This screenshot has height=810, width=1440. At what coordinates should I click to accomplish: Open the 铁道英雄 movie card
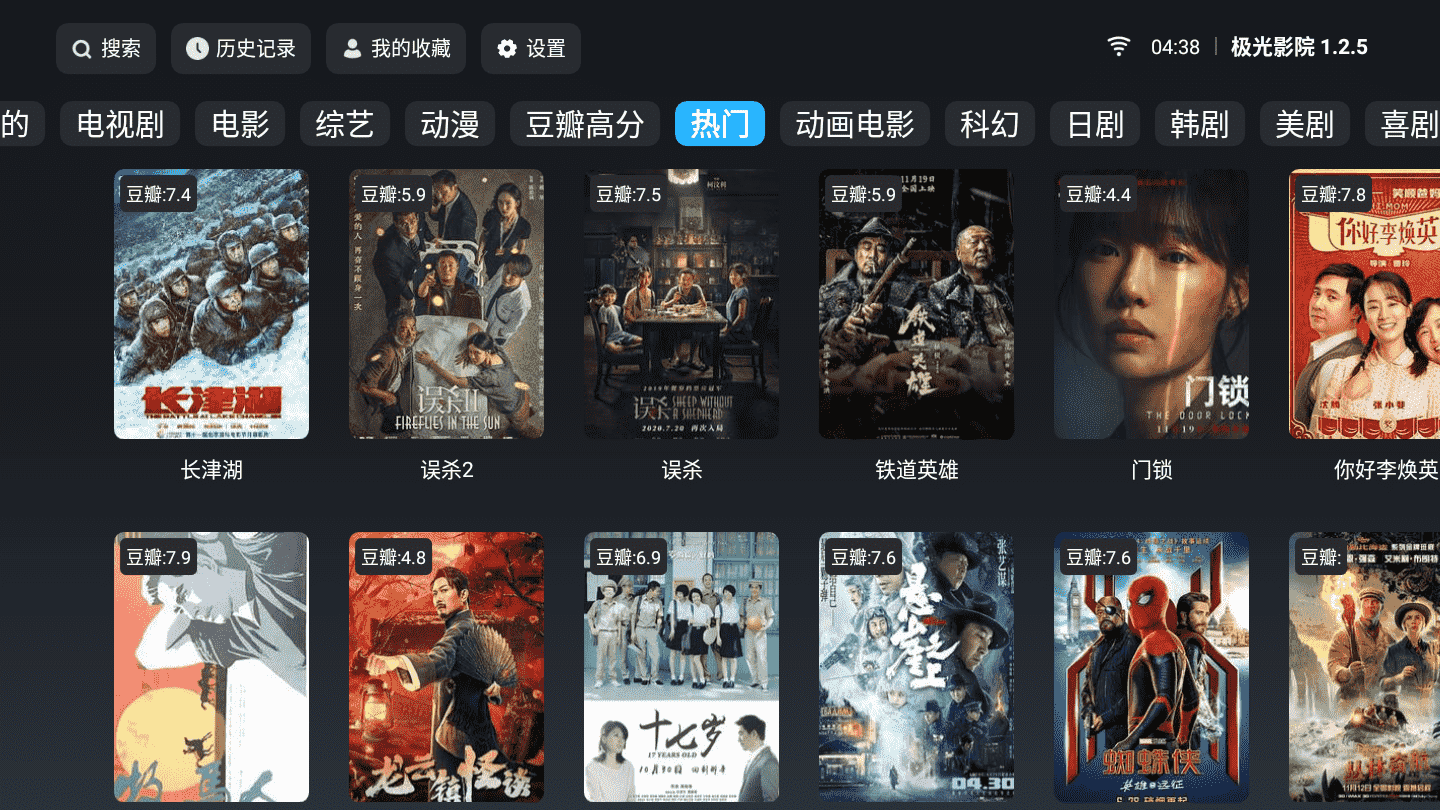click(916, 304)
